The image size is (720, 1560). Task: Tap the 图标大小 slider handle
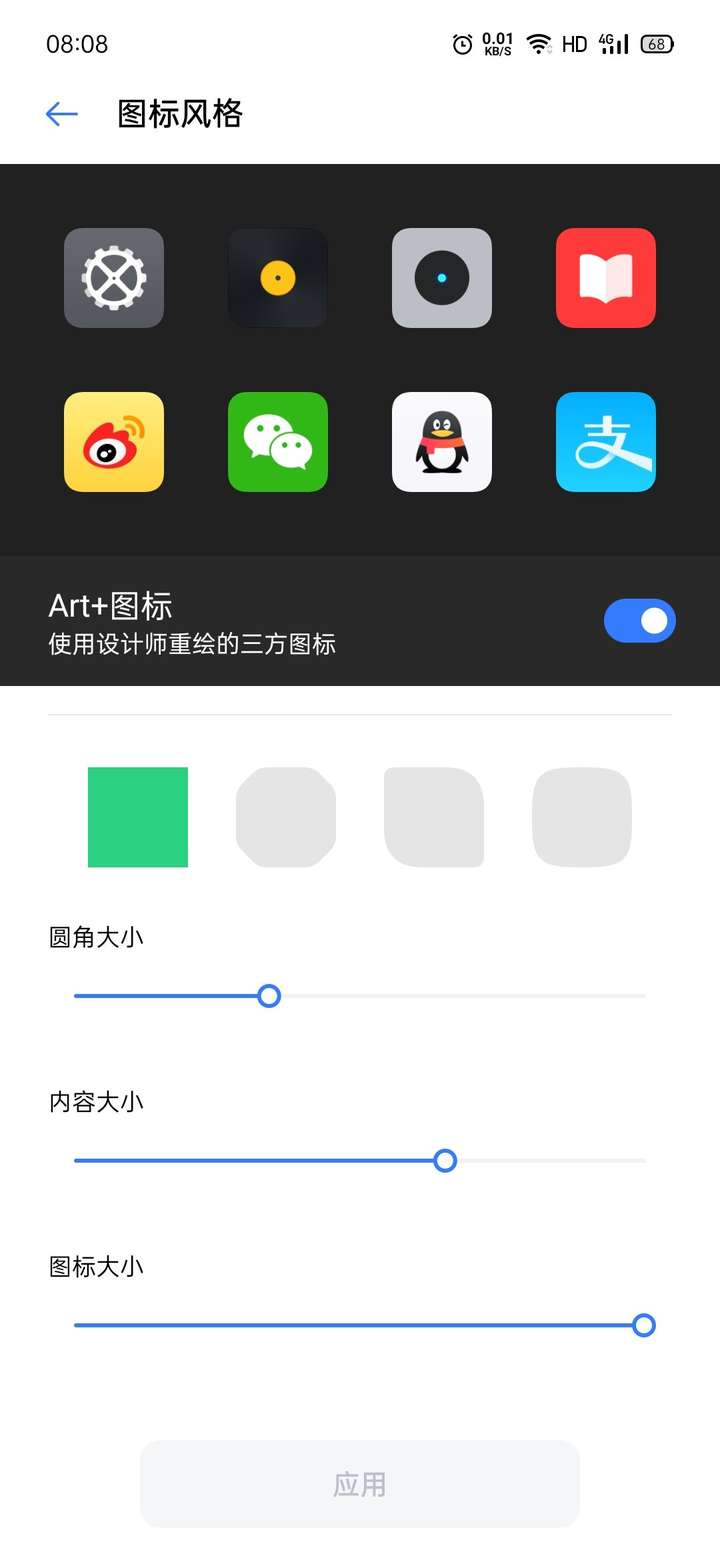[644, 1326]
